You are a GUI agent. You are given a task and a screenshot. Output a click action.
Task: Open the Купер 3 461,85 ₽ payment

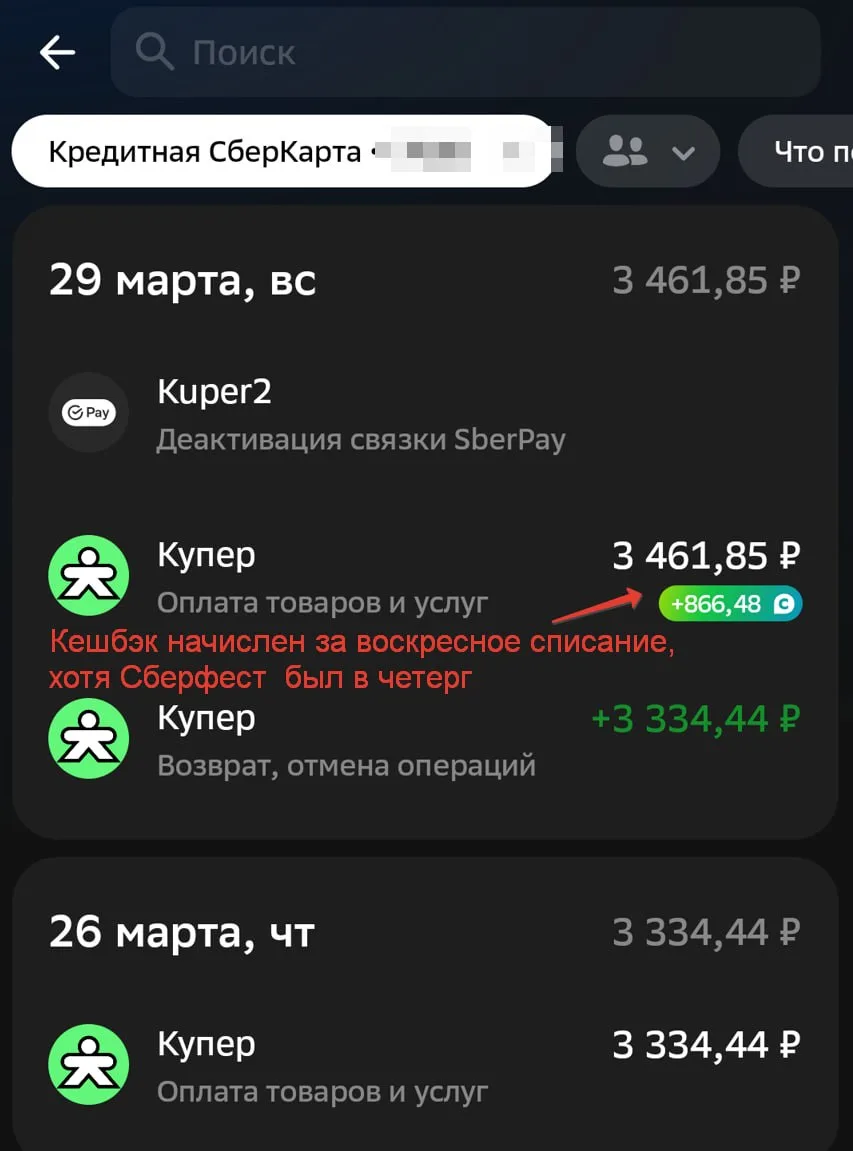(x=424, y=576)
